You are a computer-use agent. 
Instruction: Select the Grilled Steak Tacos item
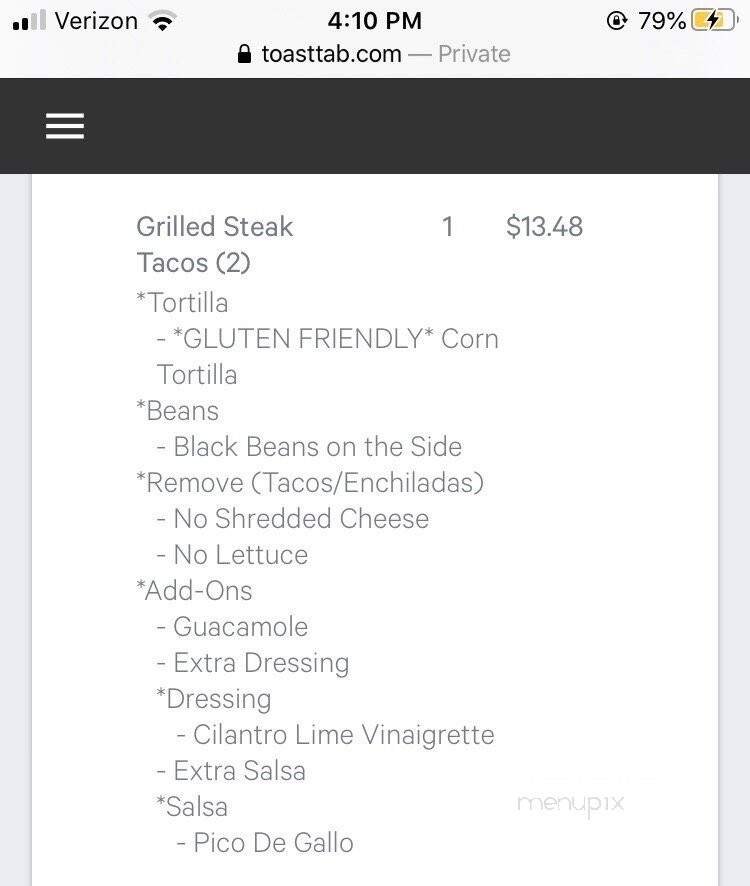(x=214, y=244)
